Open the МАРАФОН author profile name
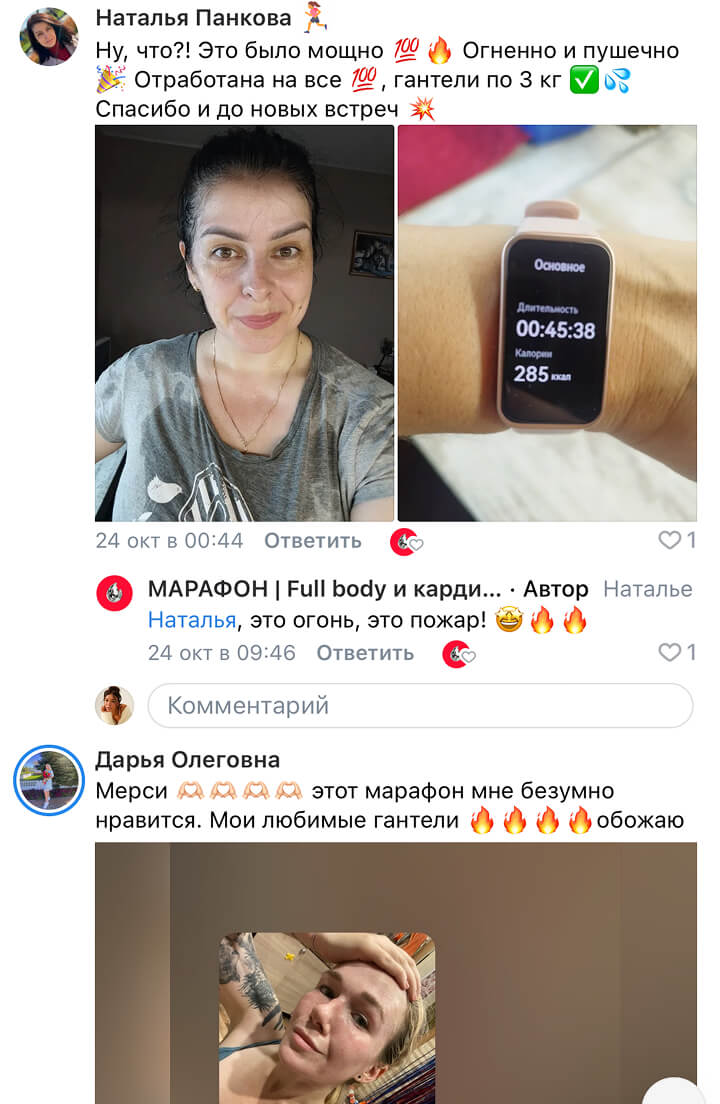The height and width of the screenshot is (1104, 720). 324,589
